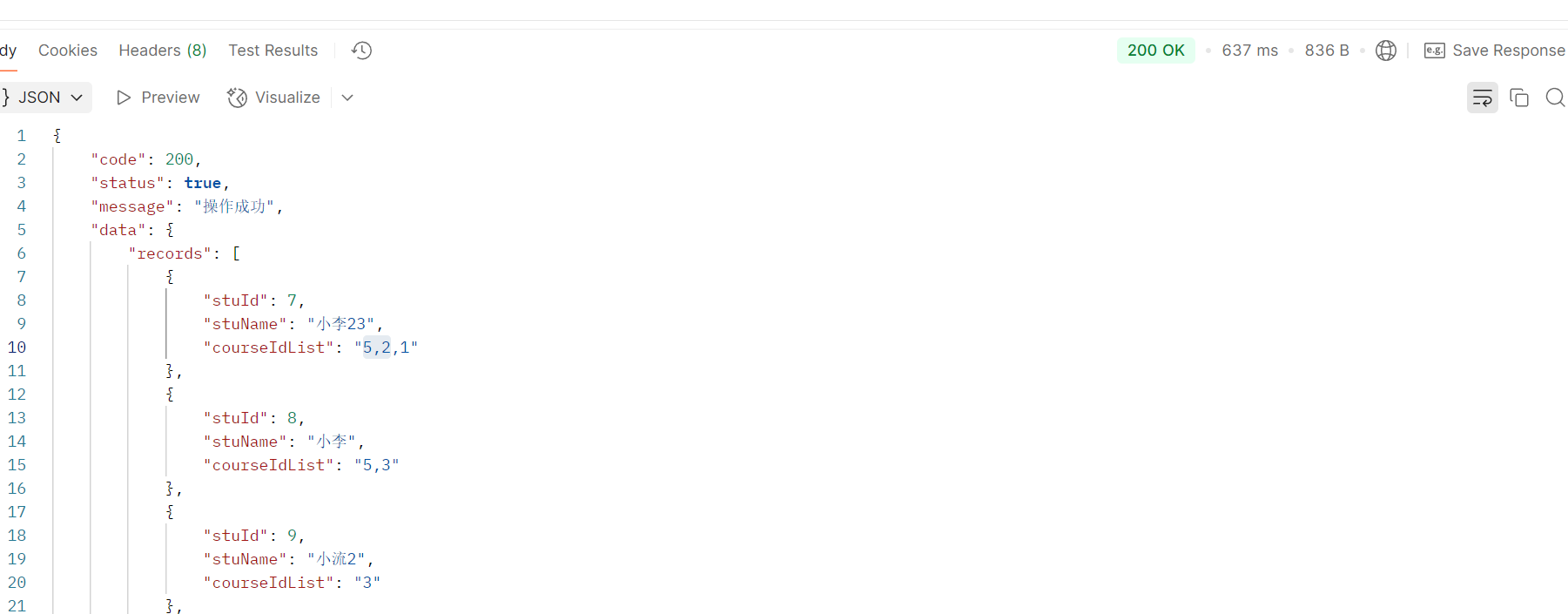Image resolution: width=1568 pixels, height=614 pixels.
Task: Open the response history icon
Action: (361, 51)
